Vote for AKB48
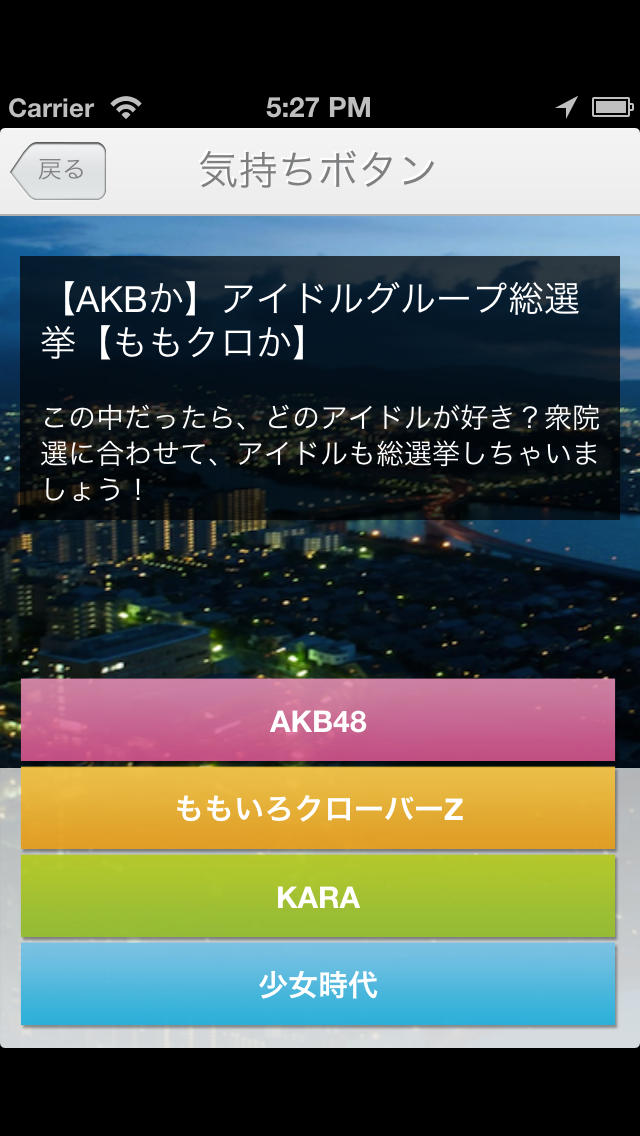The width and height of the screenshot is (640, 1136). click(318, 721)
